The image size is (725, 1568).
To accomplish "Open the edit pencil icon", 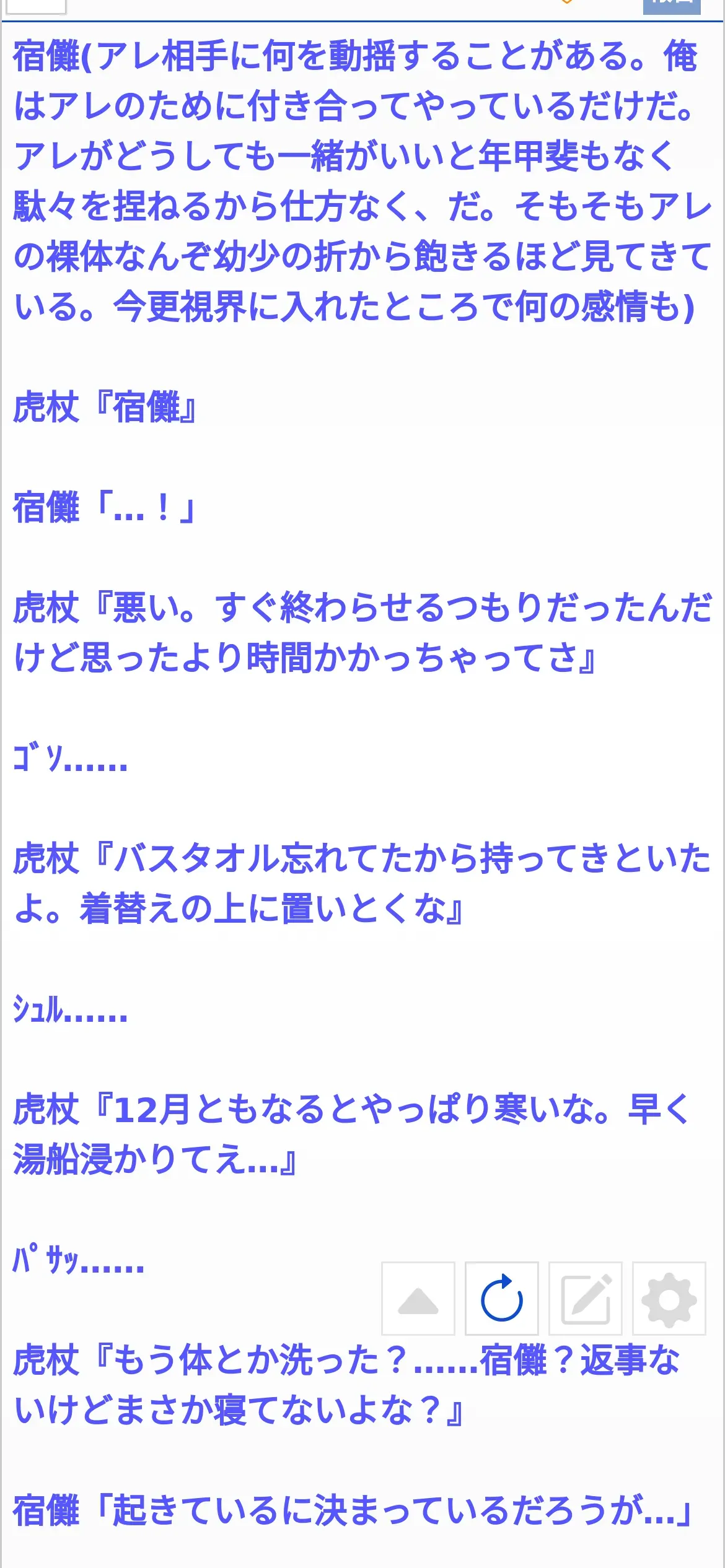I will click(586, 1299).
